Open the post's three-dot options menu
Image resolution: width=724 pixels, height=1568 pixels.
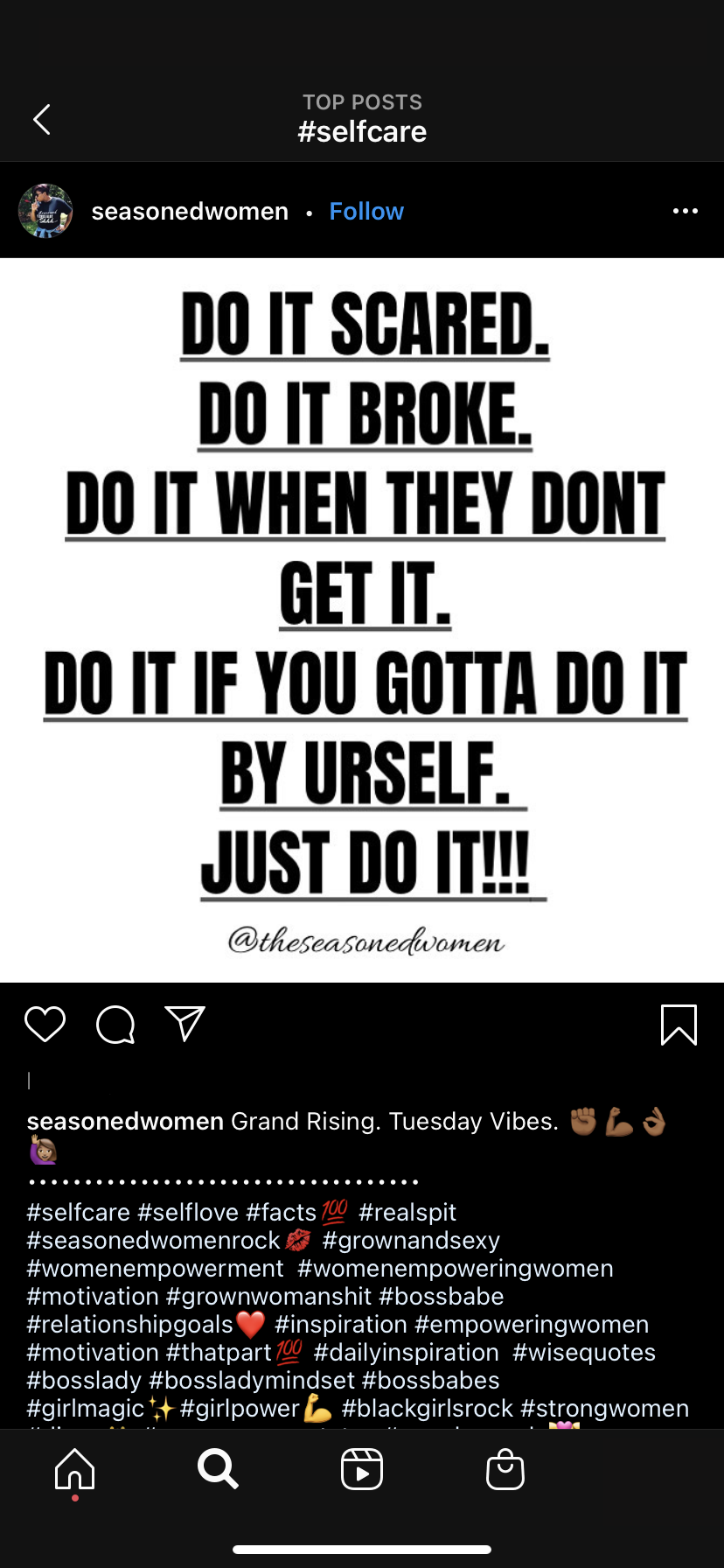685,211
